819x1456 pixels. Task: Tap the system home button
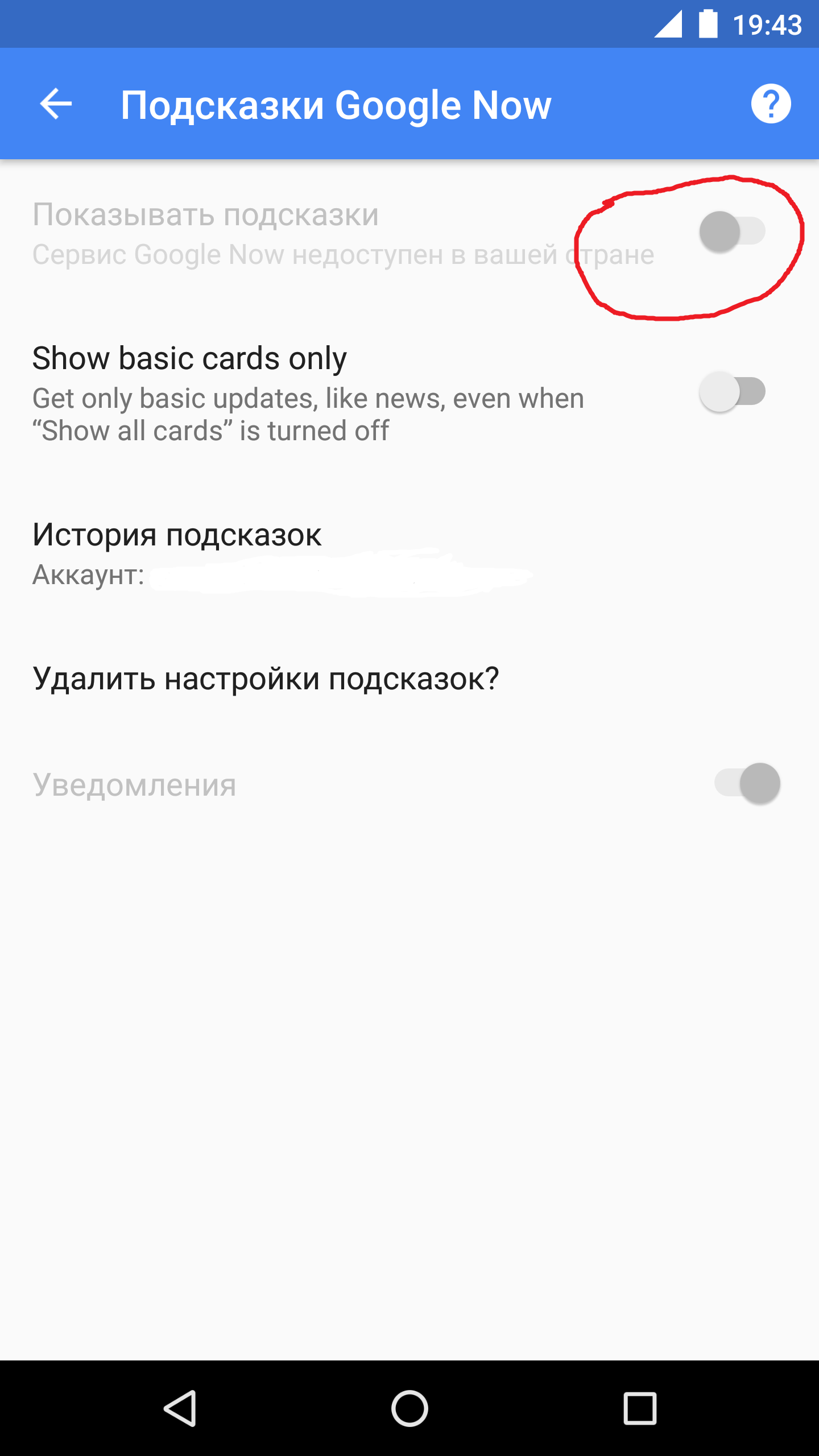(409, 1409)
